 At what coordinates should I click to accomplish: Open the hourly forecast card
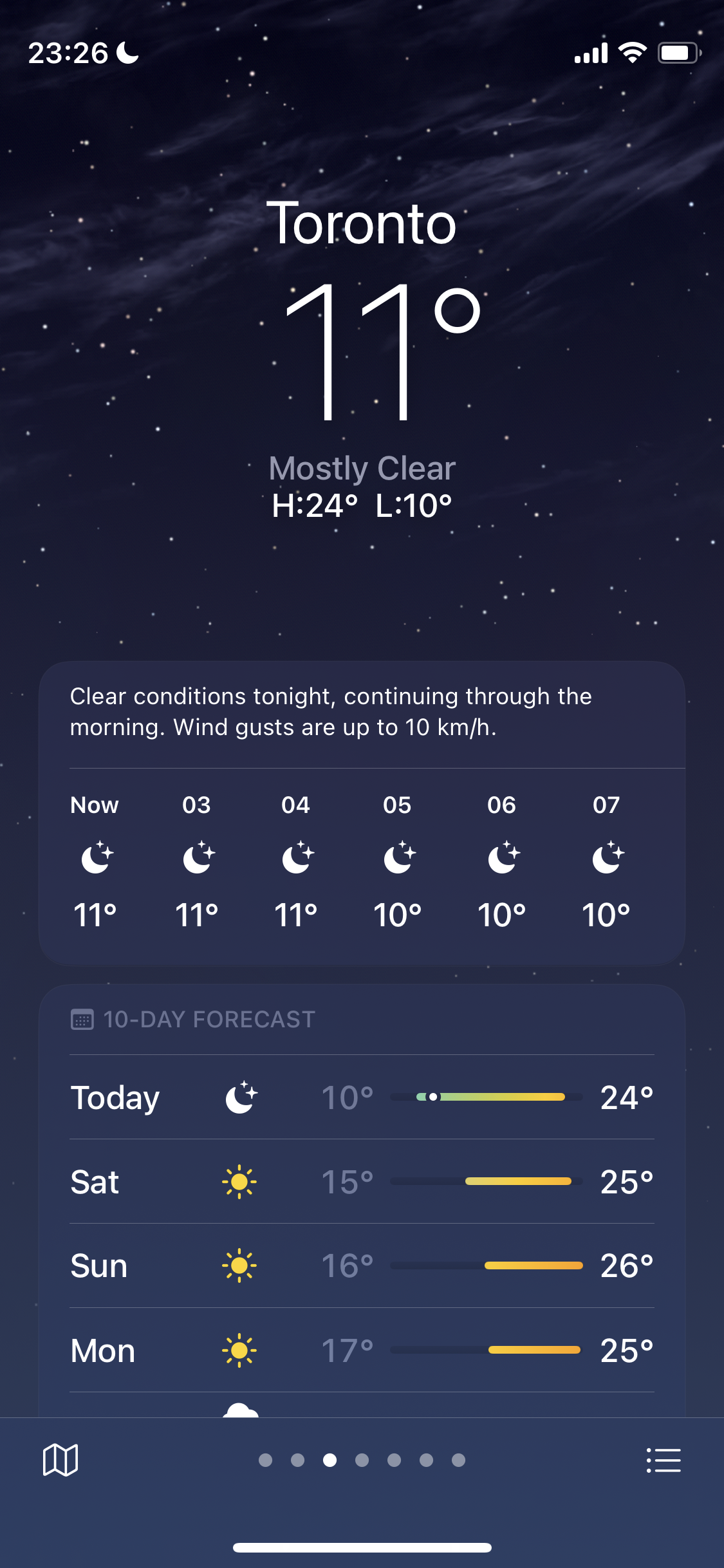(x=362, y=863)
